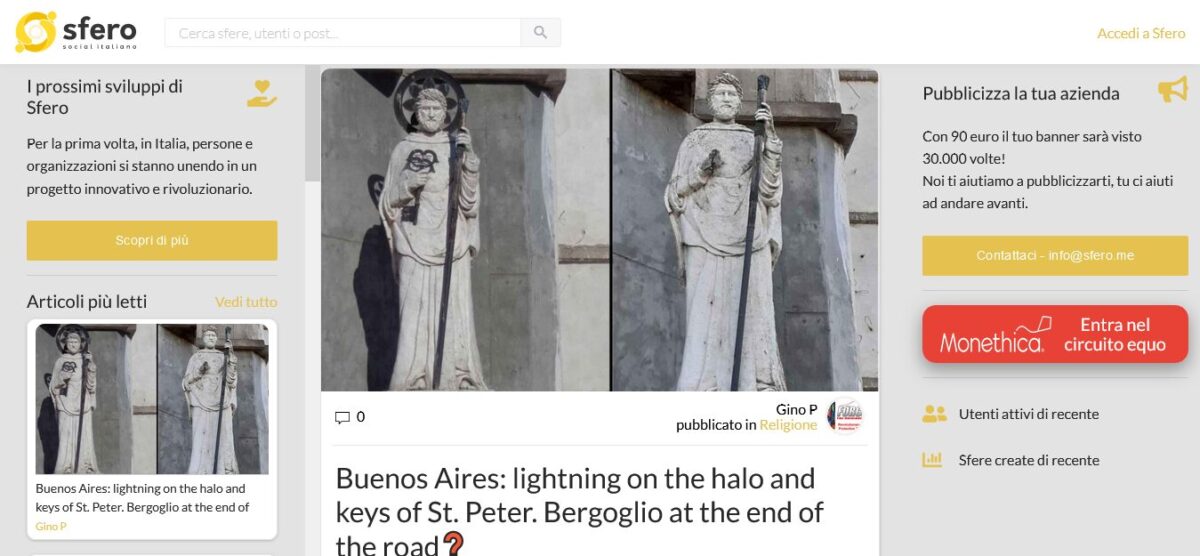The width and height of the screenshot is (1200, 556).
Task: Tap the search field for spheres and users
Action: click(x=342, y=33)
